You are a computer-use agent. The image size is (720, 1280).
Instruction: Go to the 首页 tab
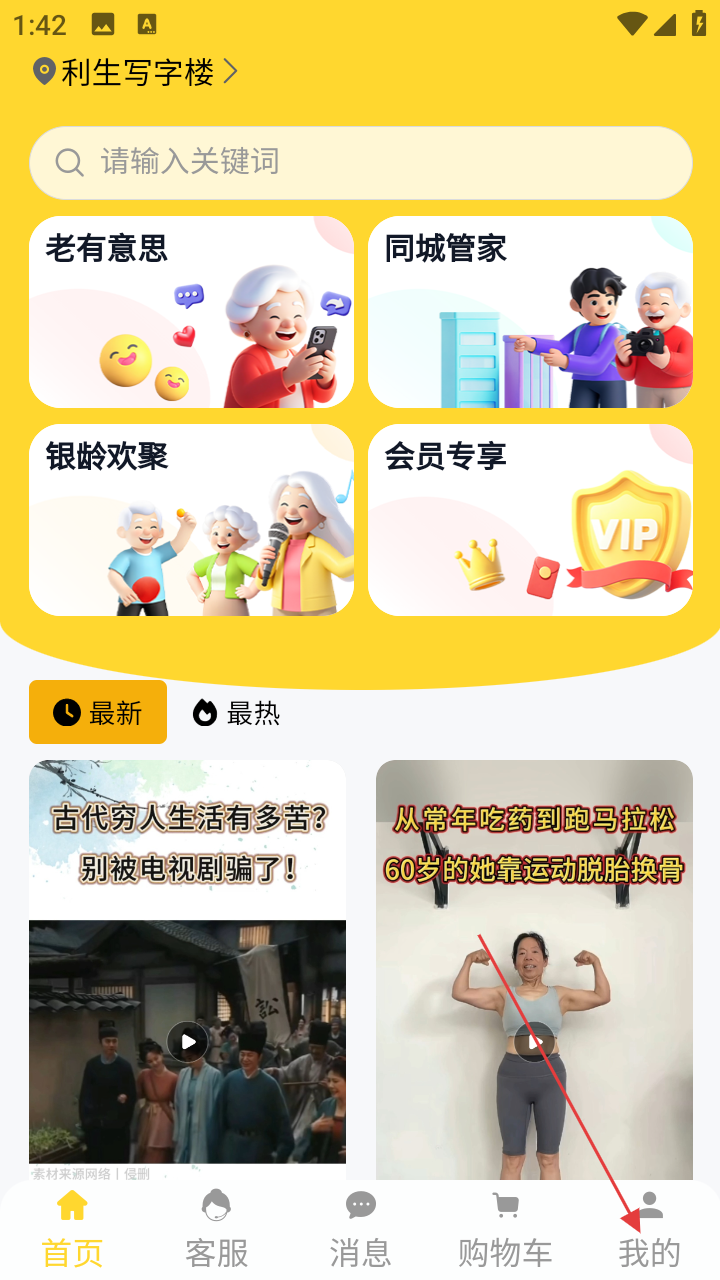[72, 1230]
